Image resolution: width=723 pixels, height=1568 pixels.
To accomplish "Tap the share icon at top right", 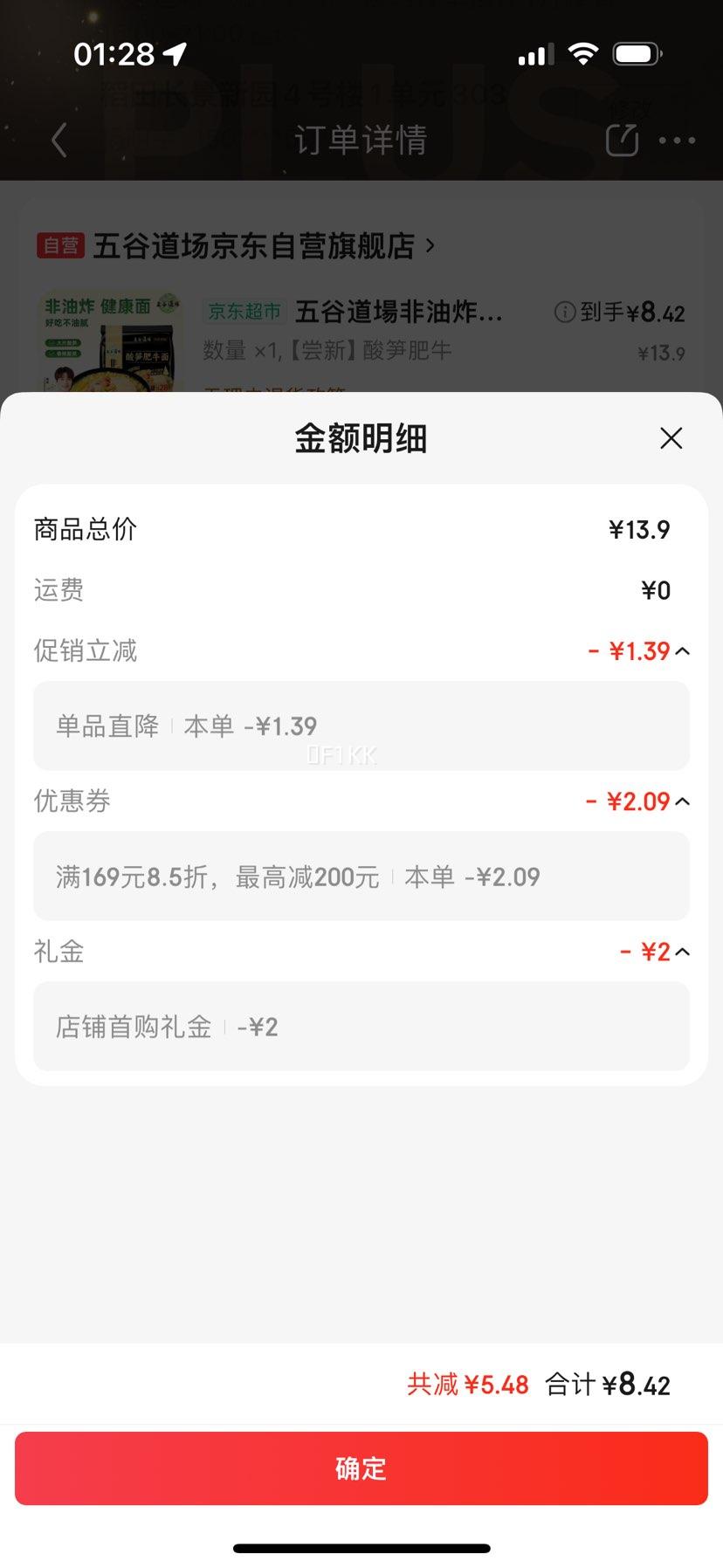I will click(621, 140).
